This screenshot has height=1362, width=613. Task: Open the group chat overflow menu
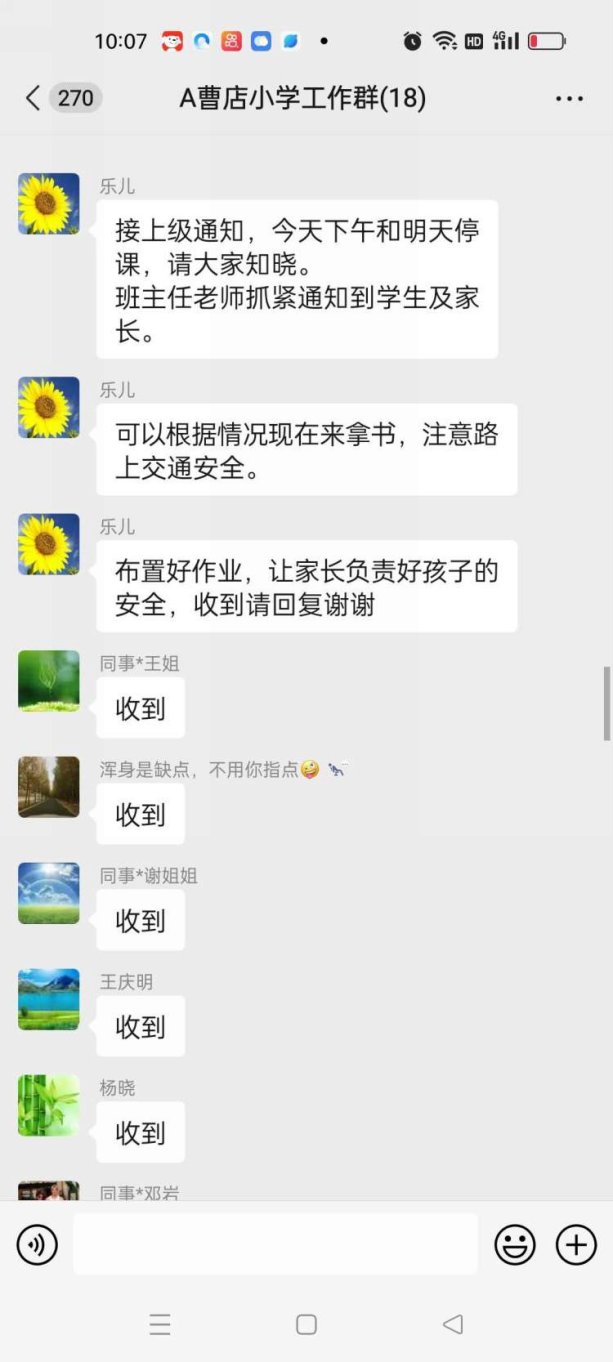click(x=569, y=98)
